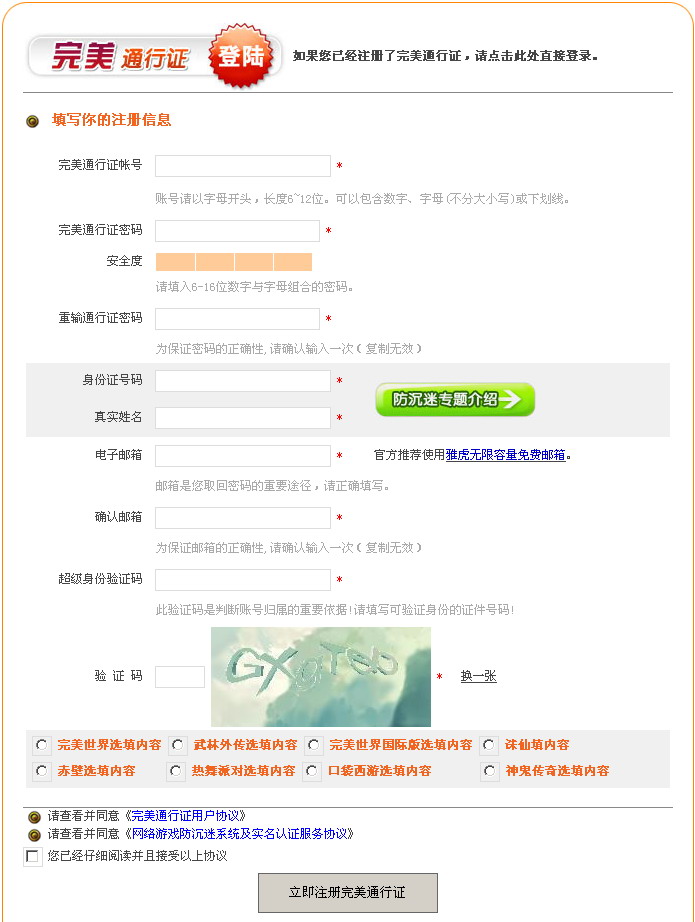Select the 武林外传选填内容 radio button
This screenshot has width=695, height=922.
177,745
